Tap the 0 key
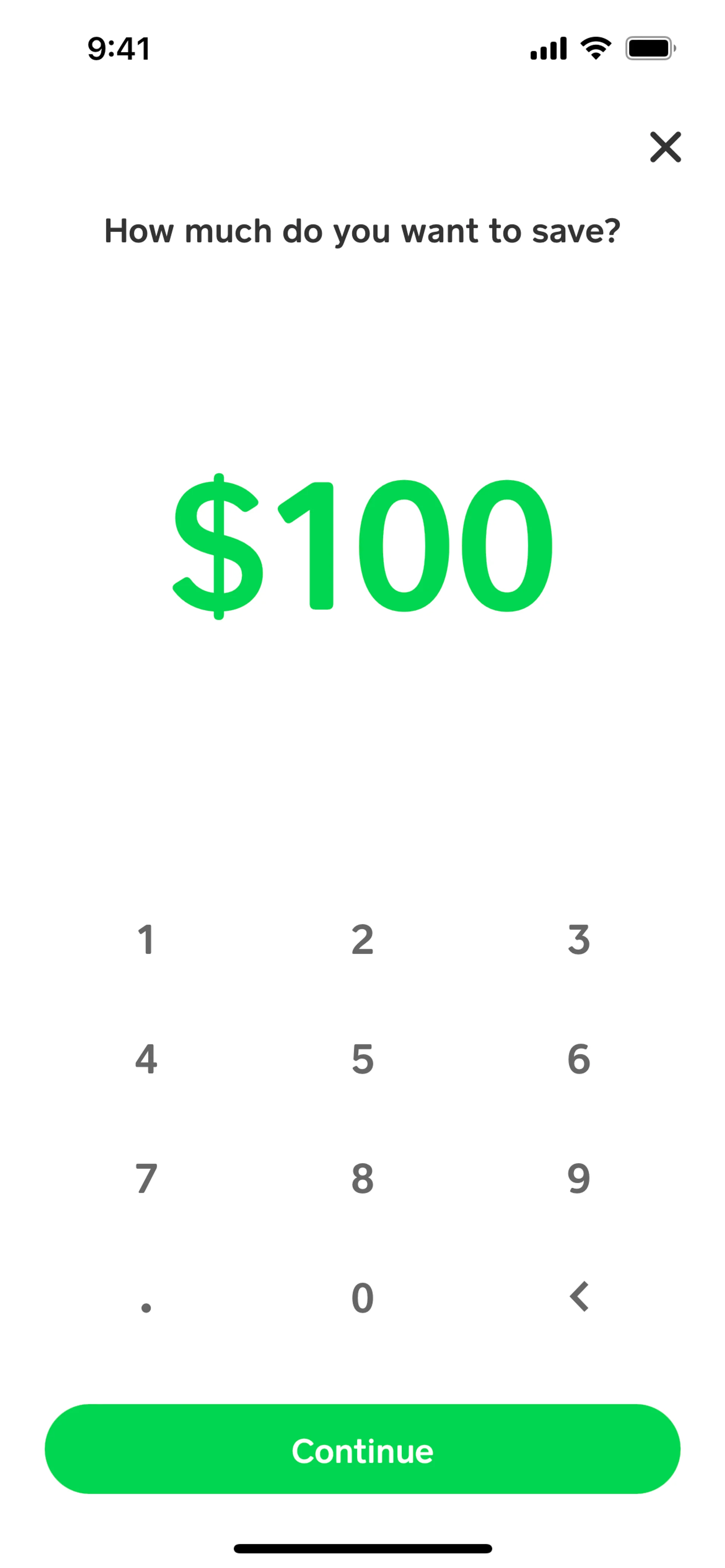 [362, 1298]
